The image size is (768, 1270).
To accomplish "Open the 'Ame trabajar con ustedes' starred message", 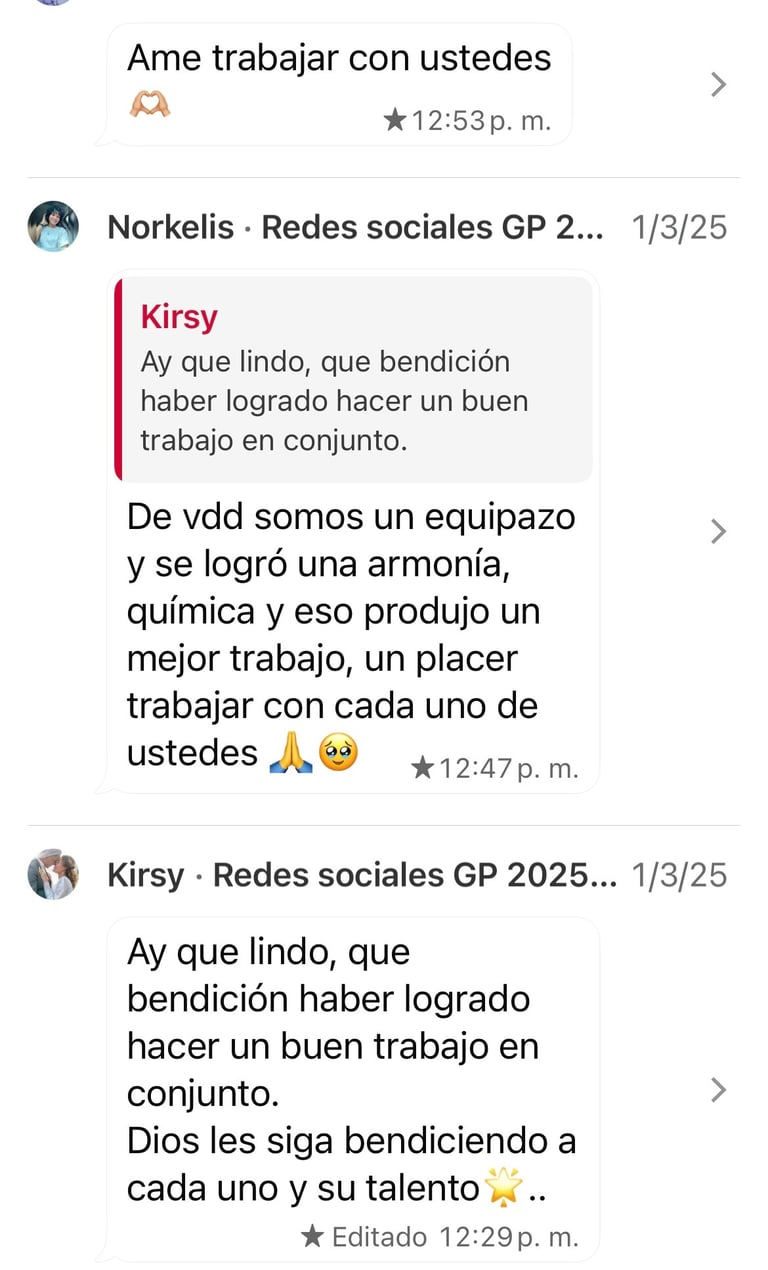I will tap(339, 84).
